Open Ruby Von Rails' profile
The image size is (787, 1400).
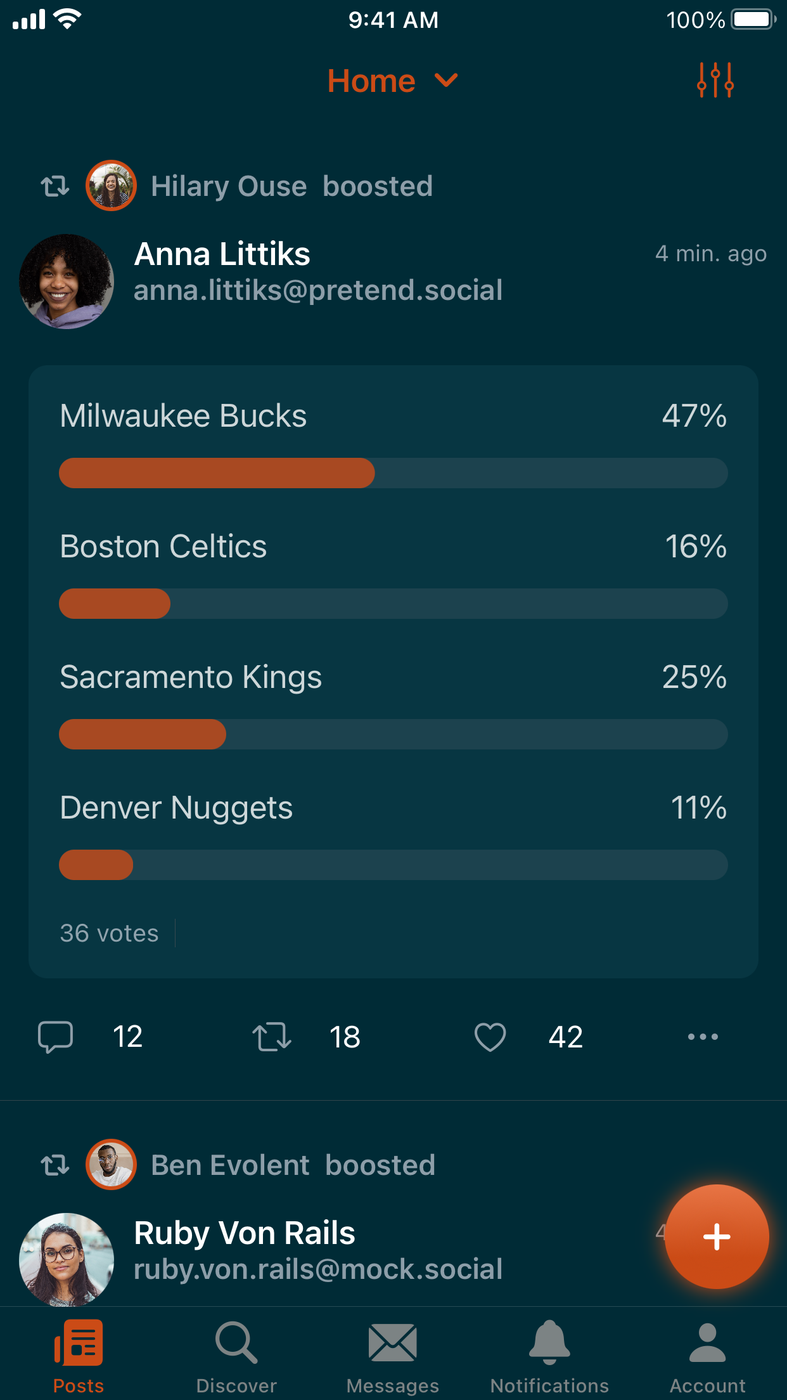point(245,1233)
